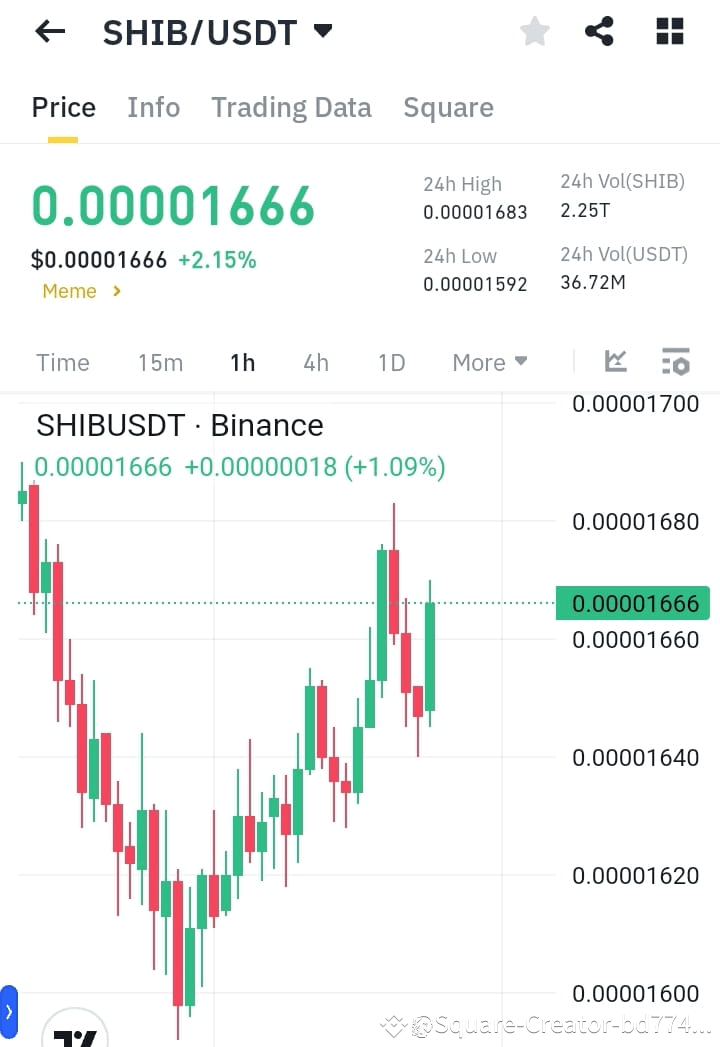Viewport: 720px width, 1047px height.
Task: Select the chart style icon
Action: tap(615, 362)
